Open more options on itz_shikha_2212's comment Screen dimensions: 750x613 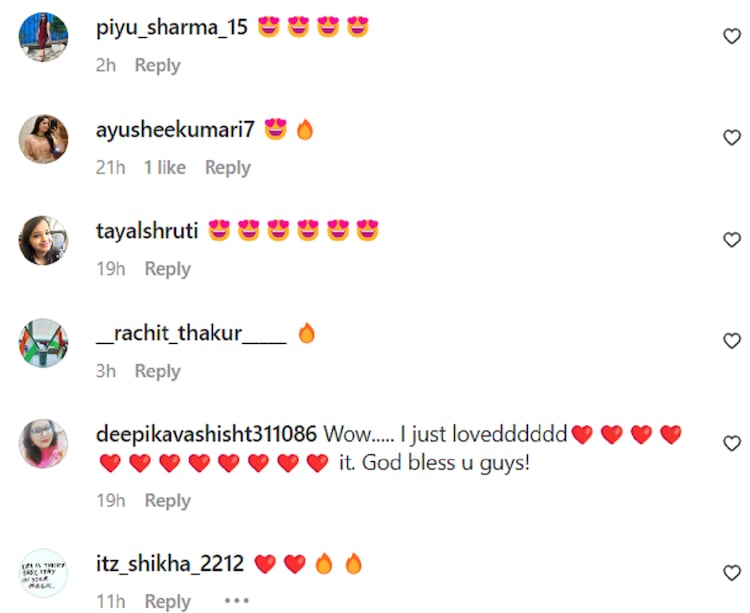point(236,601)
